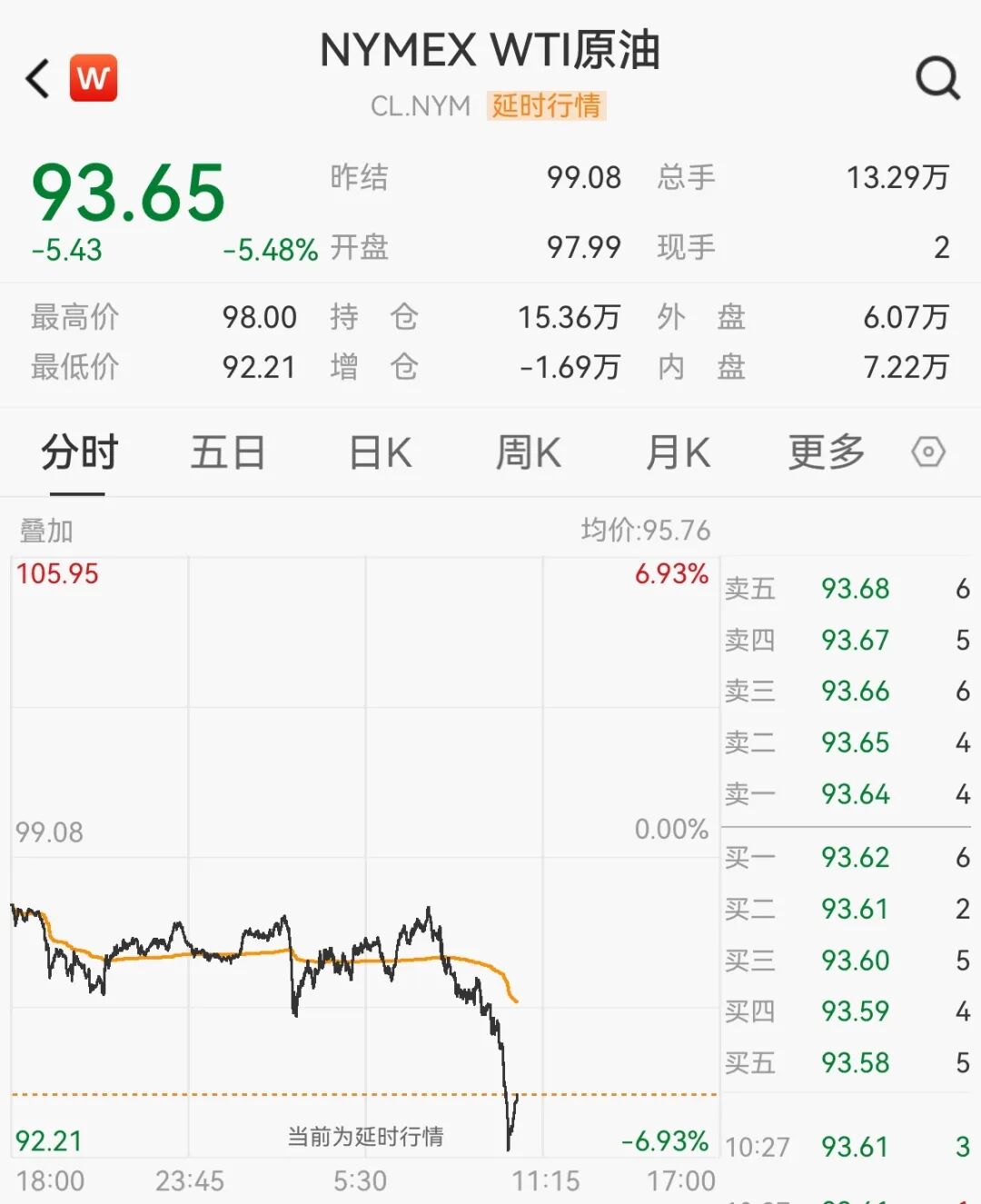Switch to the 分时 chart tab
981x1204 pixels.
click(79, 453)
